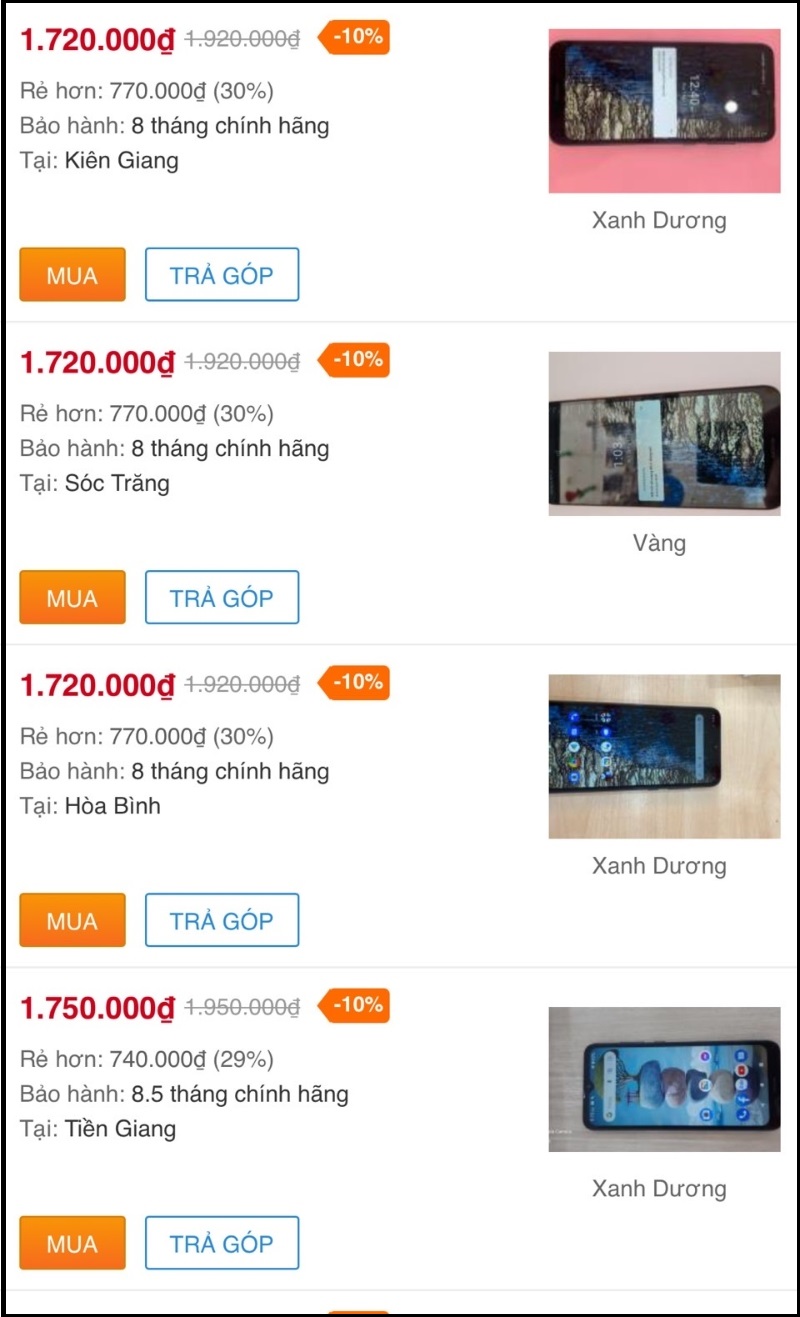Buy the Tiền Giang phone with MUA
This screenshot has width=800, height=1317.
[72, 1244]
